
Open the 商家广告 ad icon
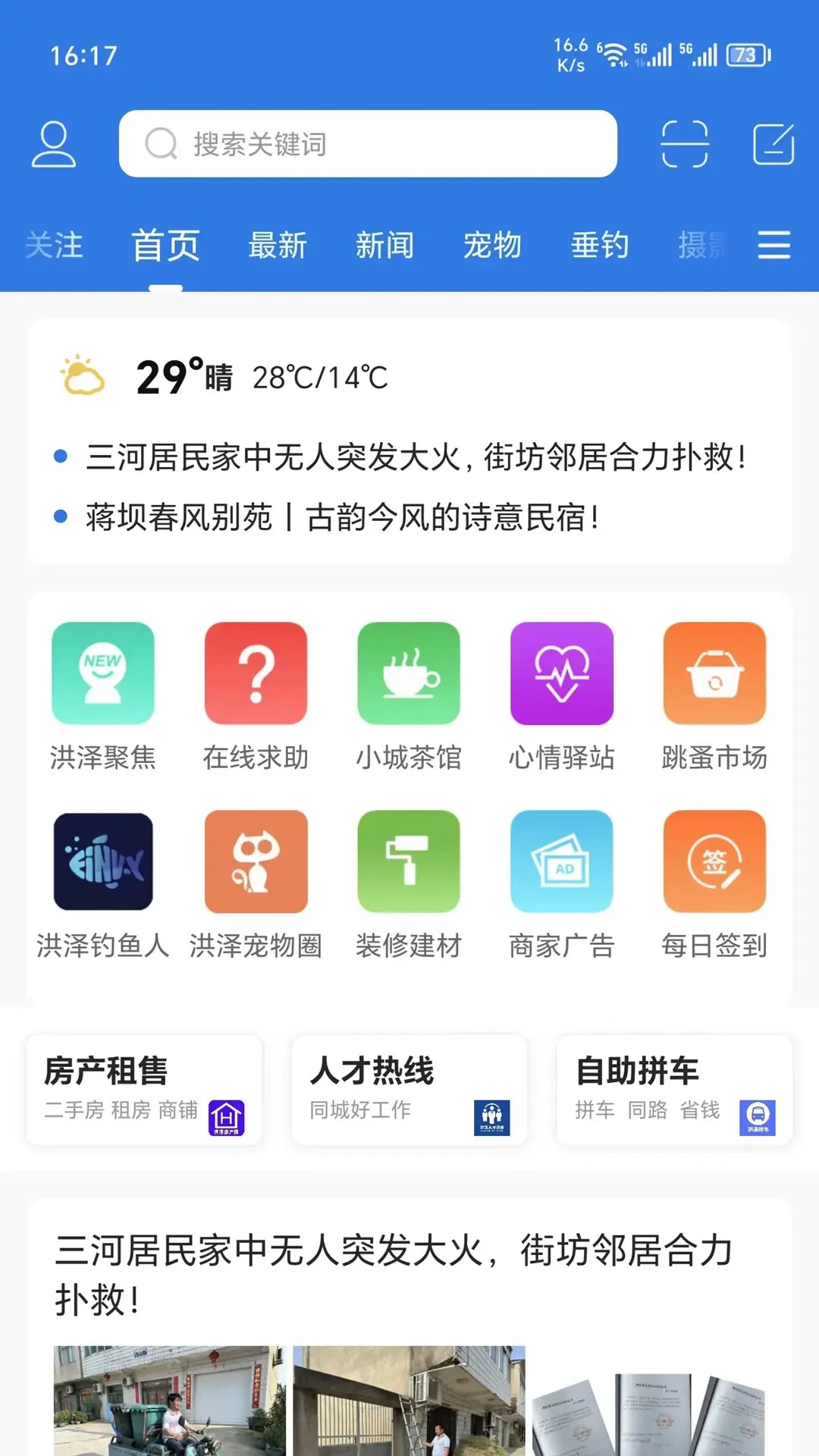(562, 862)
